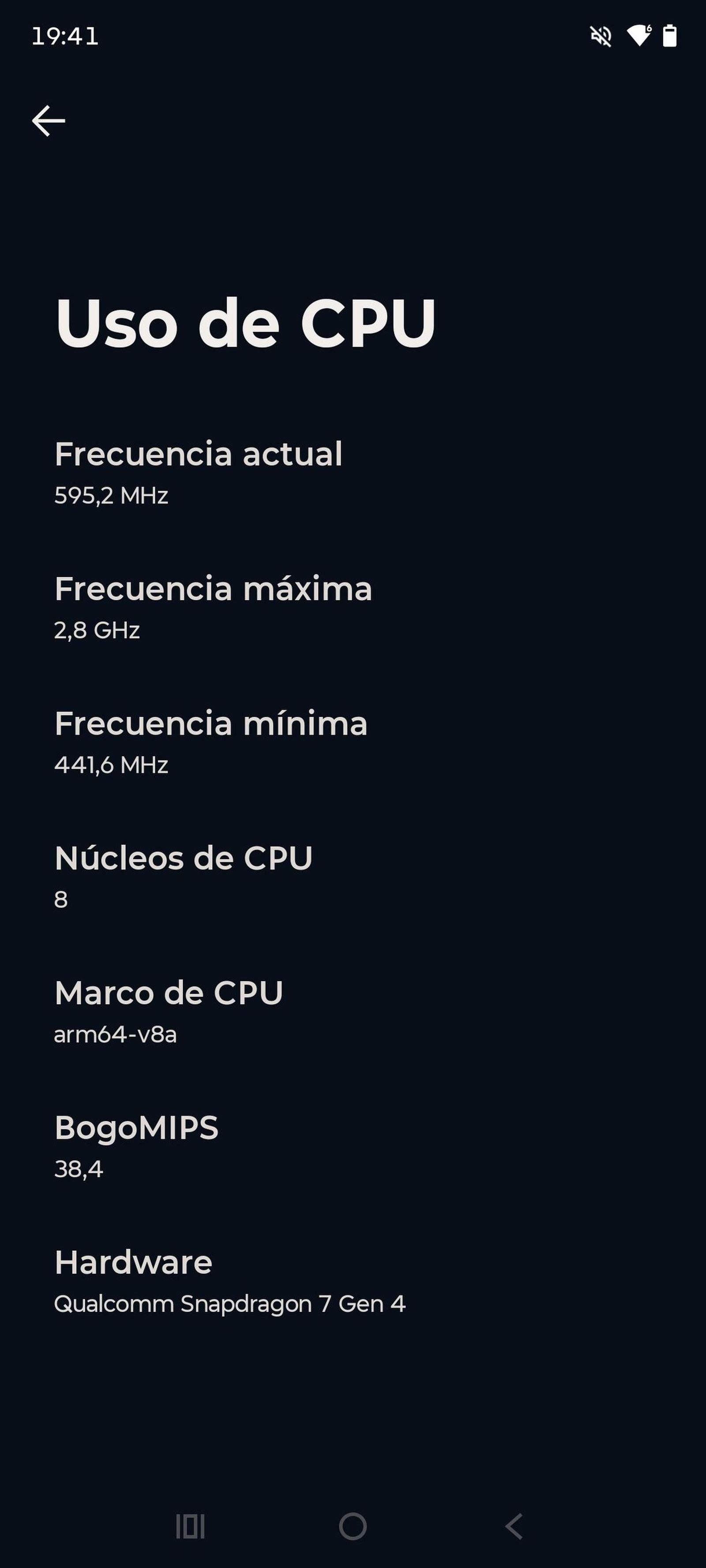The height and width of the screenshot is (1568, 706).
Task: Tap the BogoMIPS value 38,4
Action: tap(78, 1168)
